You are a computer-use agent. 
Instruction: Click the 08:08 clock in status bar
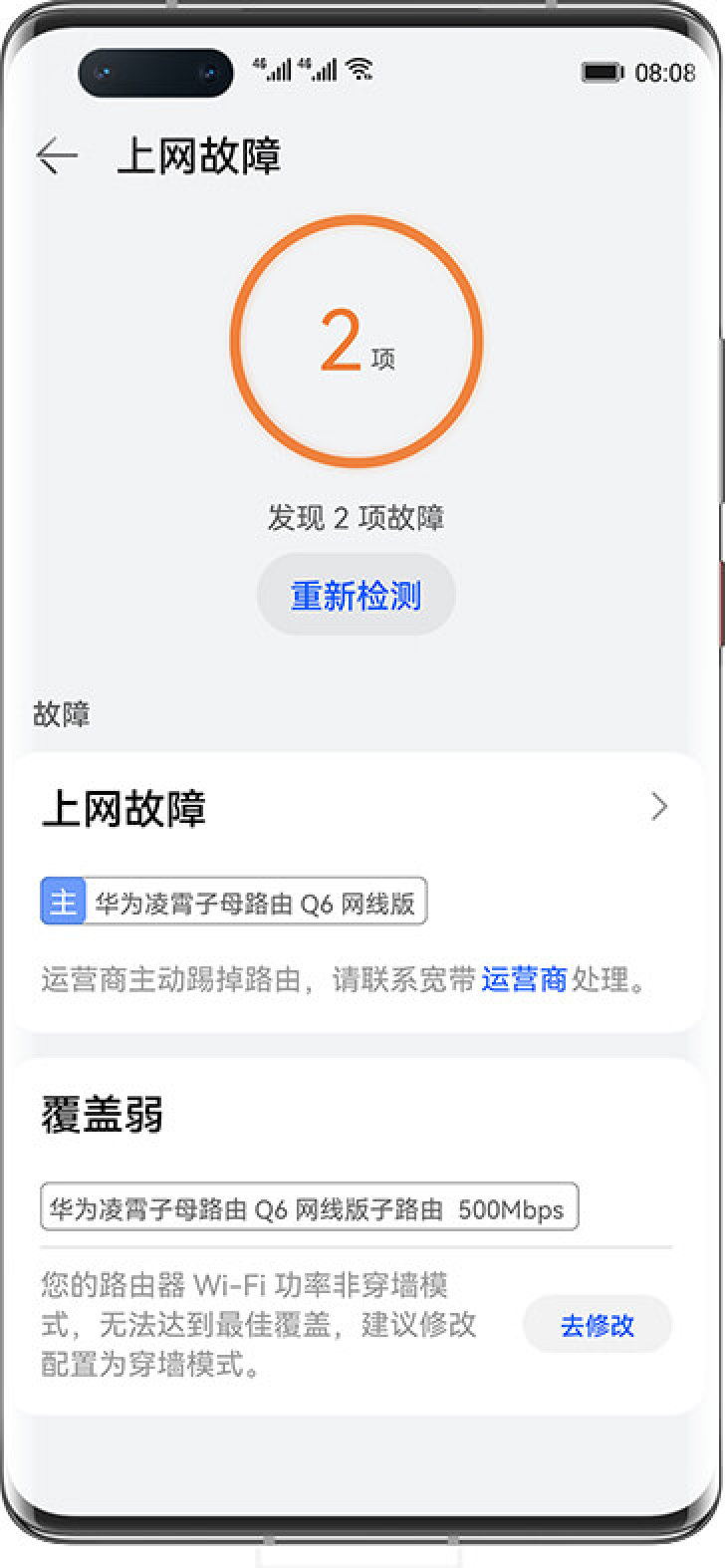pyautogui.click(x=669, y=70)
